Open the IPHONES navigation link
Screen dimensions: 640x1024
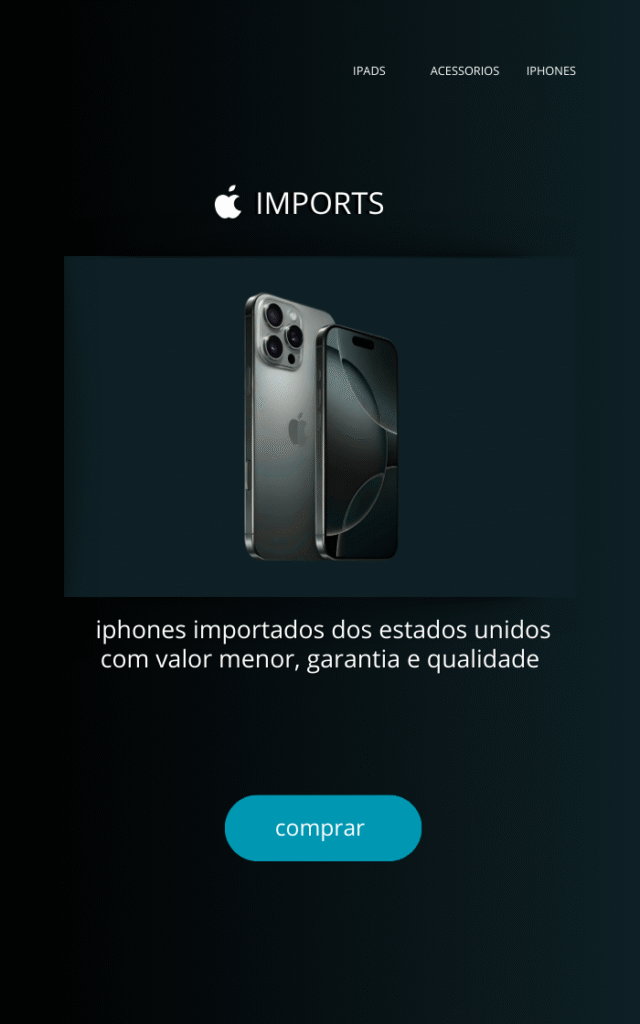pyautogui.click(x=551, y=71)
